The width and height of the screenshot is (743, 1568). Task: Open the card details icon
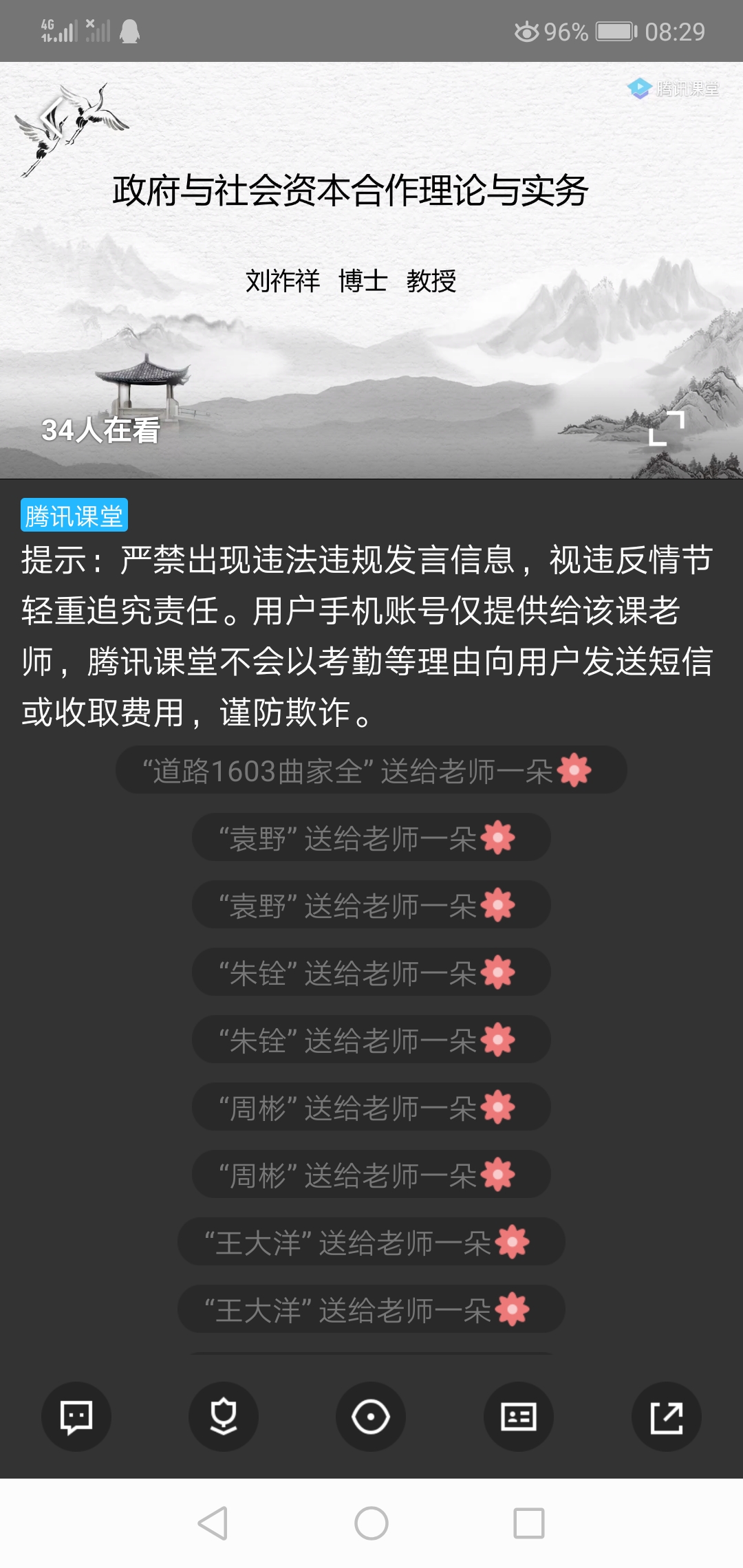point(519,1417)
